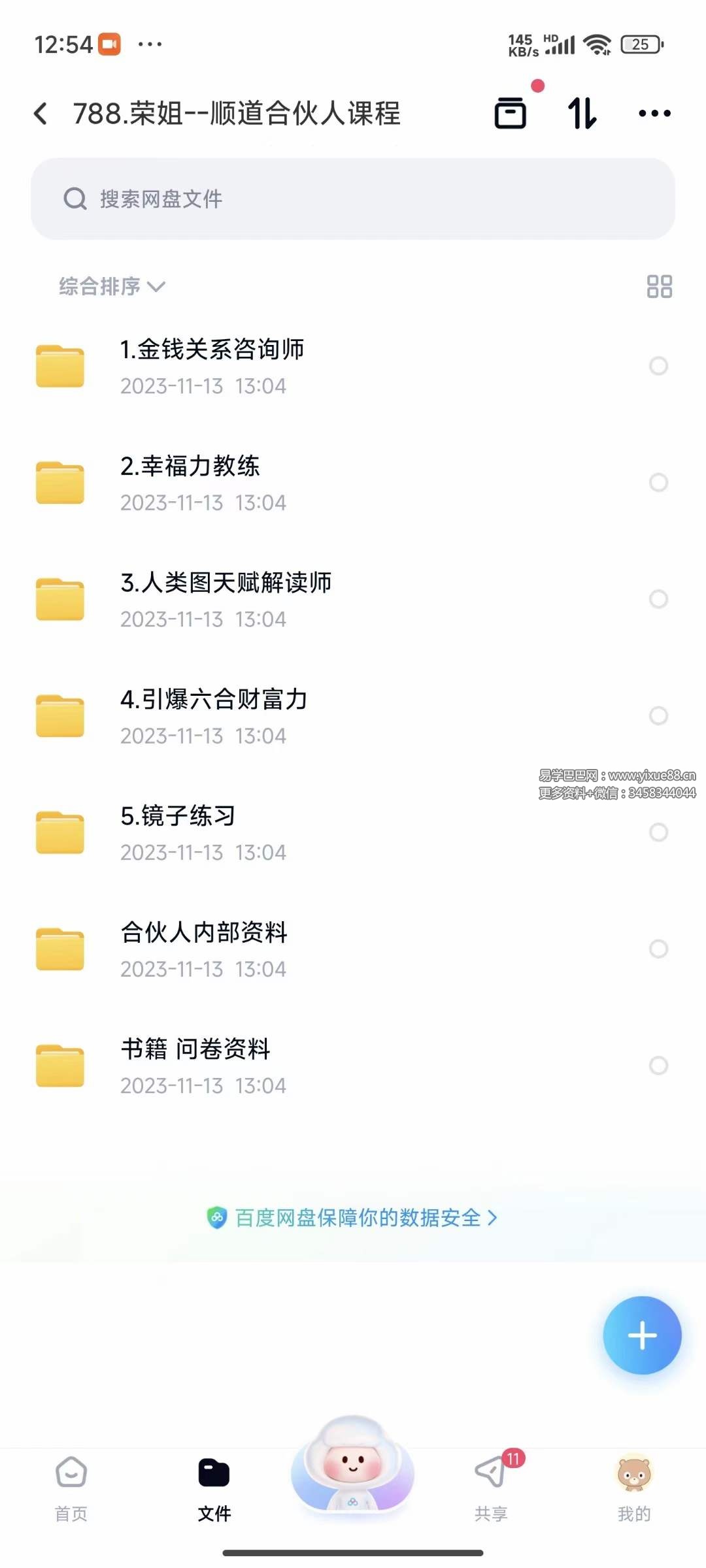This screenshot has width=706, height=1568.
Task: Tap the 搜索网盘文件 search box
Action: click(x=353, y=199)
